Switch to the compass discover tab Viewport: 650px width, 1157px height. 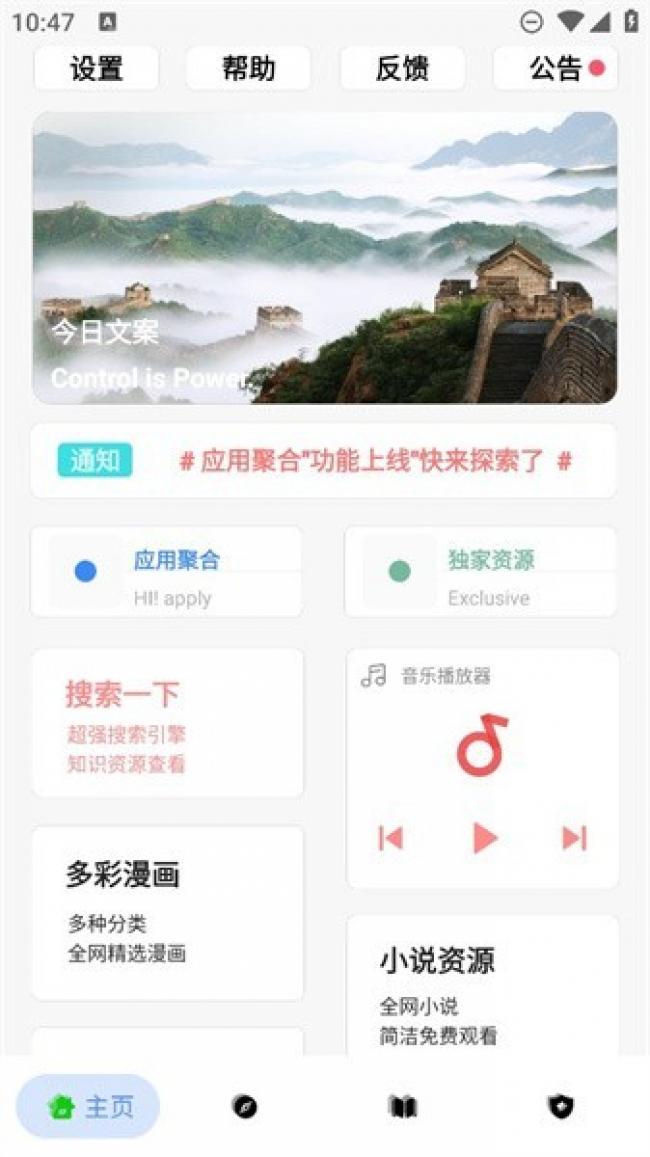245,1106
